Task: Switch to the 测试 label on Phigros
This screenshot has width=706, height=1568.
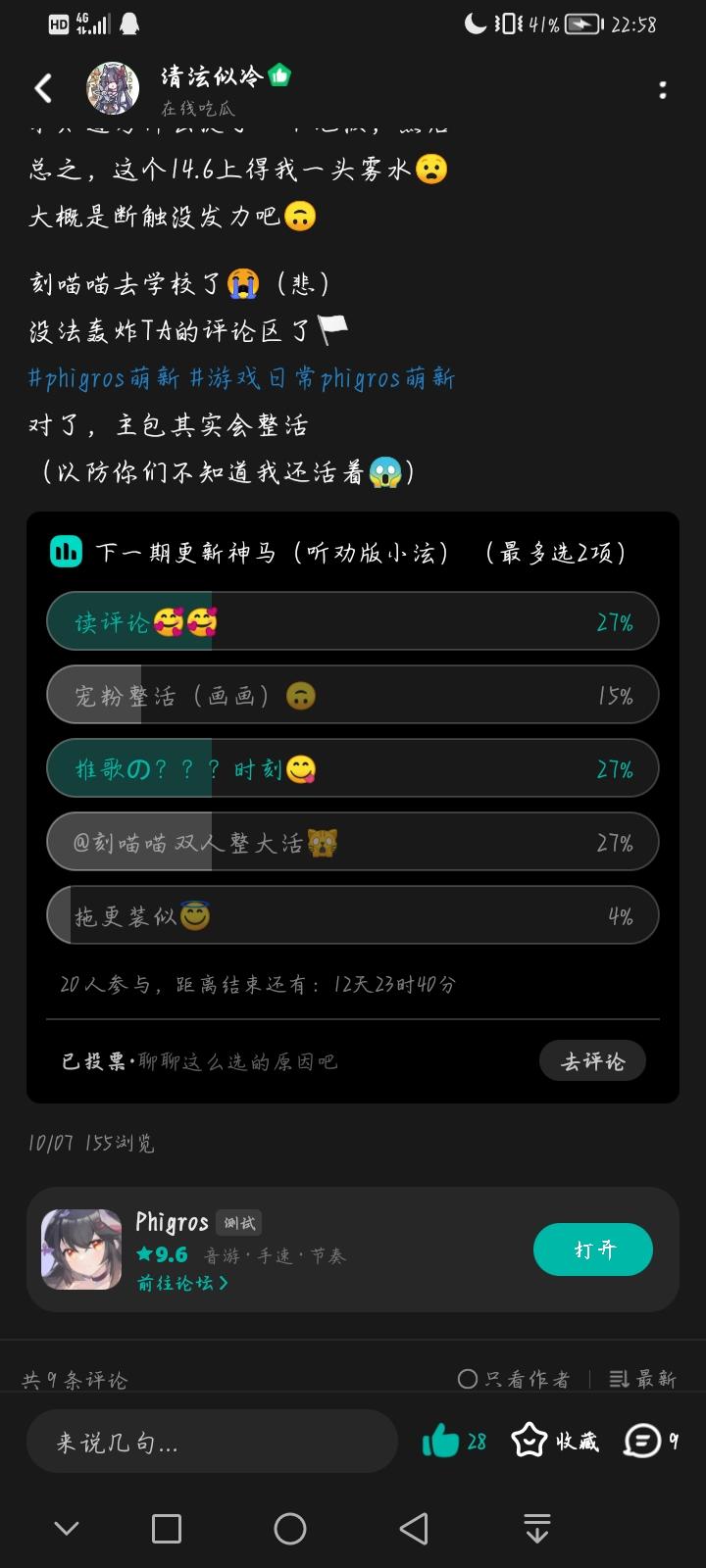Action: (x=235, y=1223)
